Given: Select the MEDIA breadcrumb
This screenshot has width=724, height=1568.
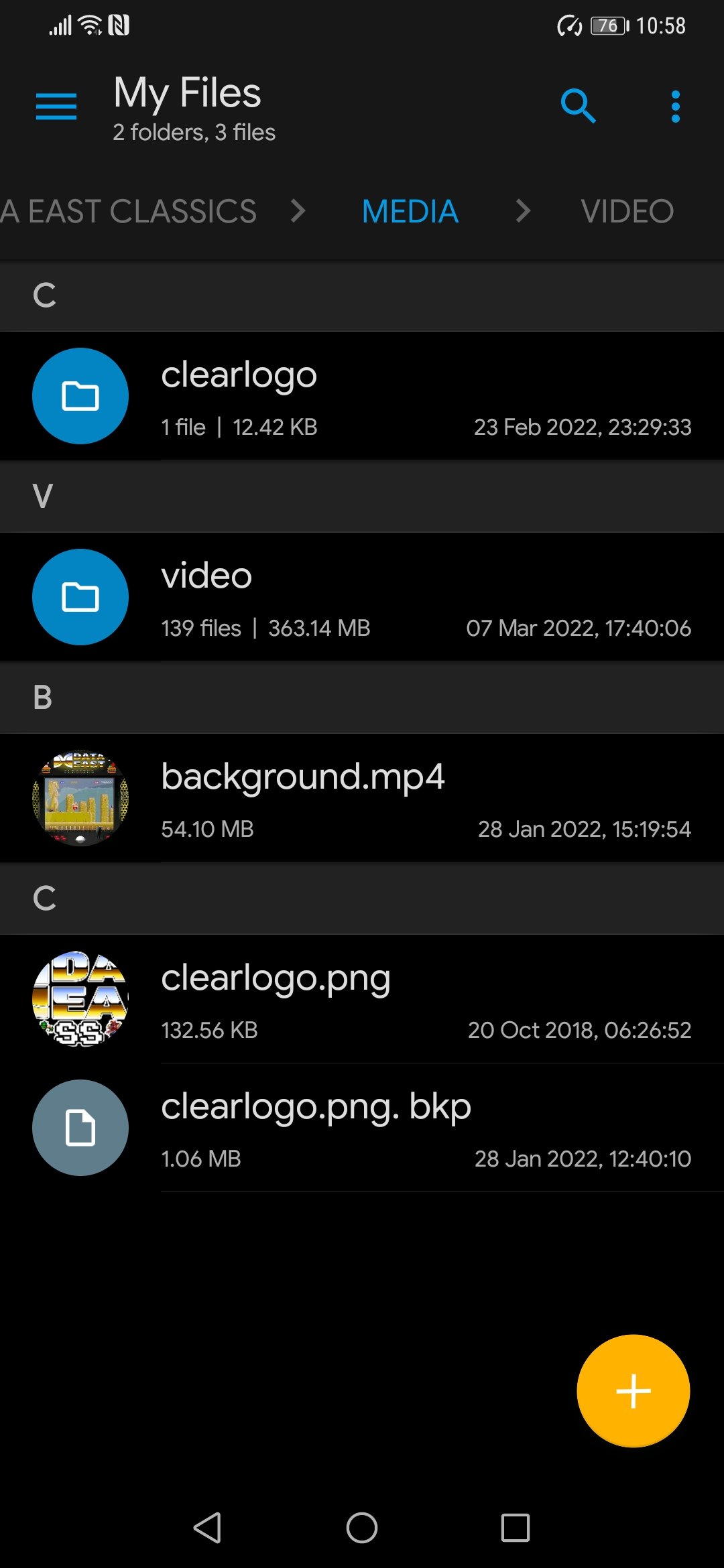Looking at the screenshot, I should tap(410, 212).
